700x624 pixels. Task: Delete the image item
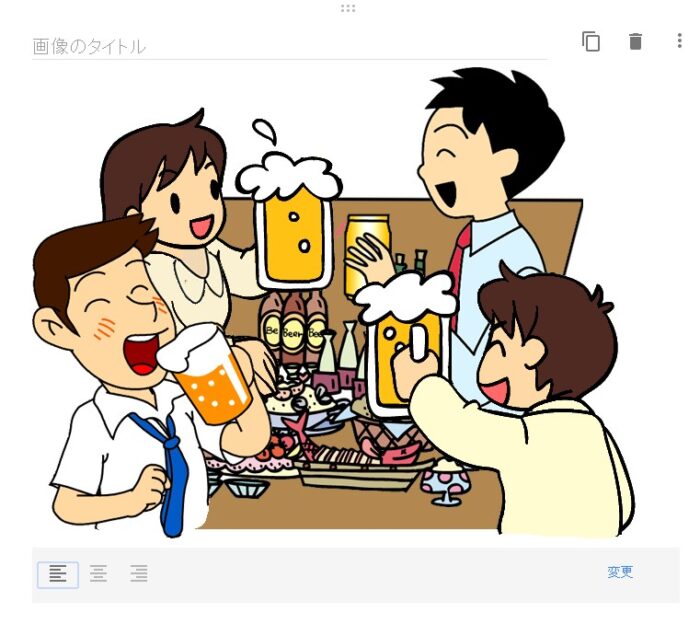(x=635, y=41)
